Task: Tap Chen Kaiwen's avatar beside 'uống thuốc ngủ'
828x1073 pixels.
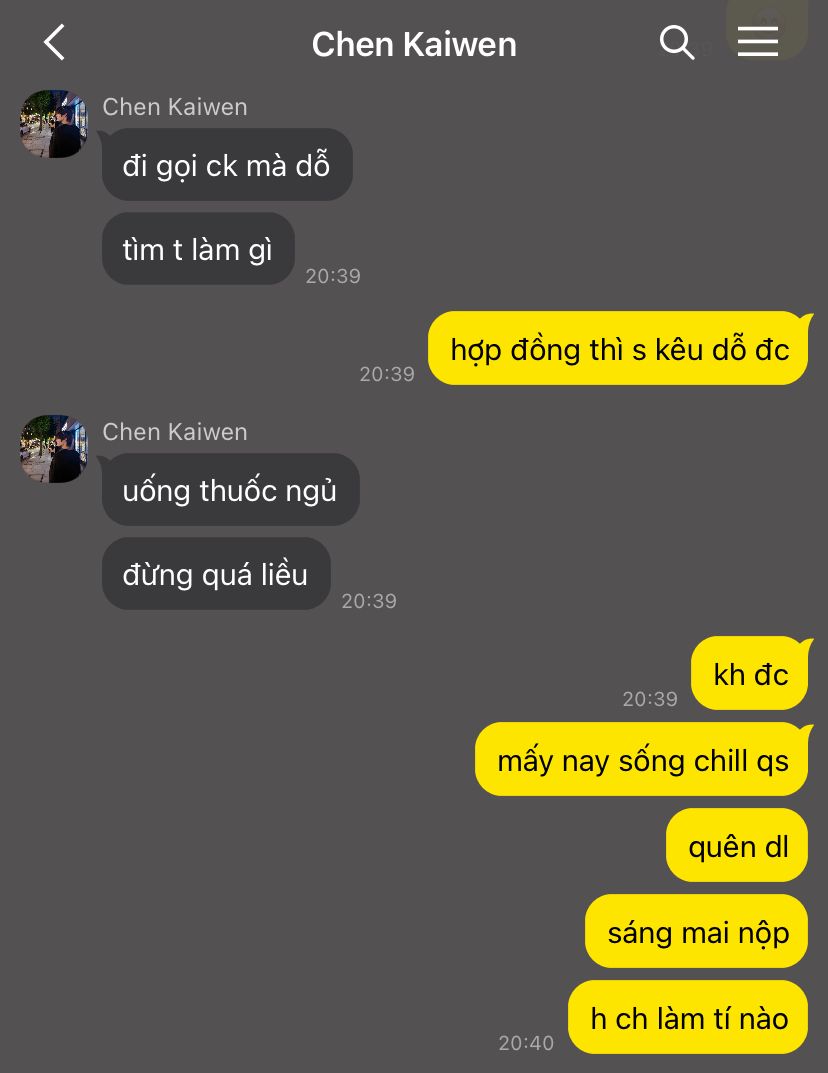Action: click(54, 449)
